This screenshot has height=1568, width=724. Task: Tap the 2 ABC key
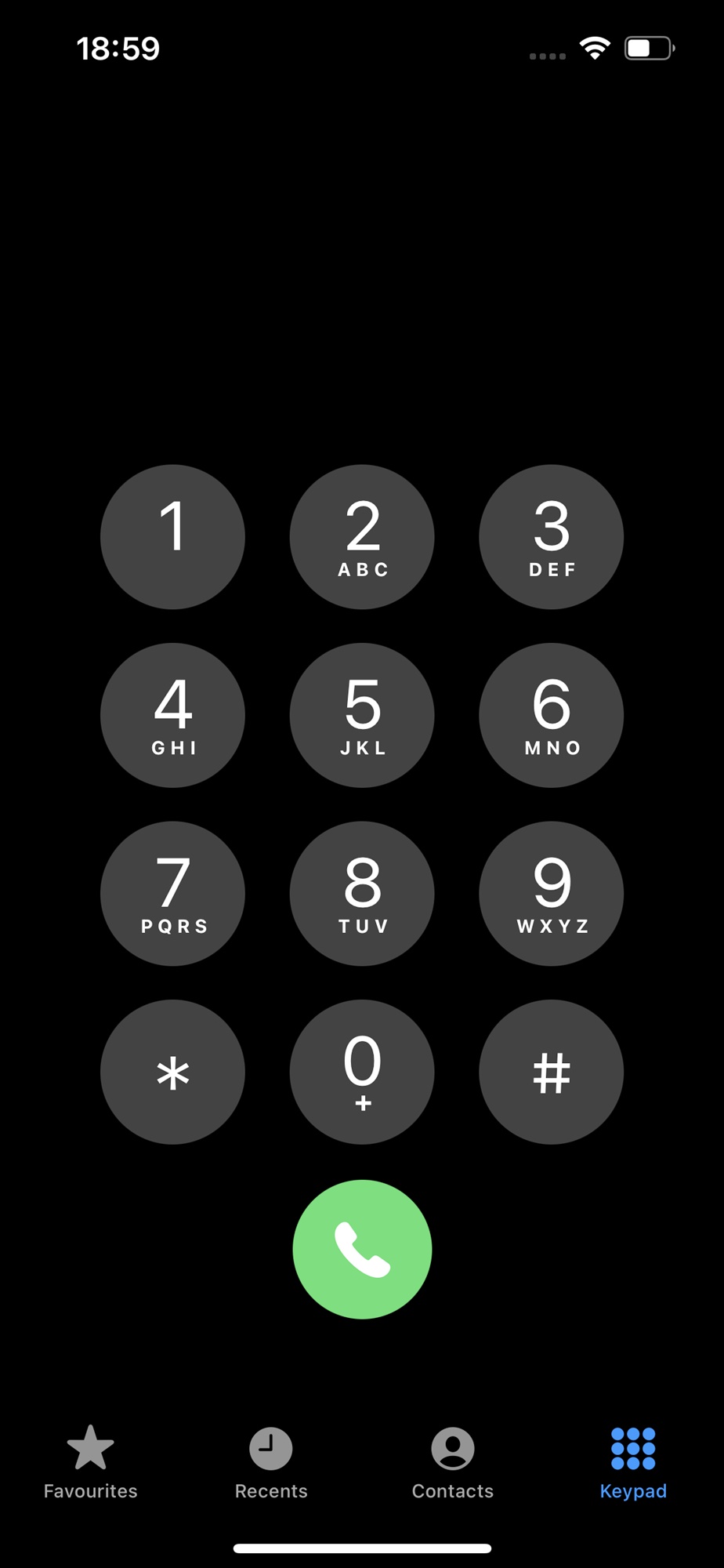362,537
